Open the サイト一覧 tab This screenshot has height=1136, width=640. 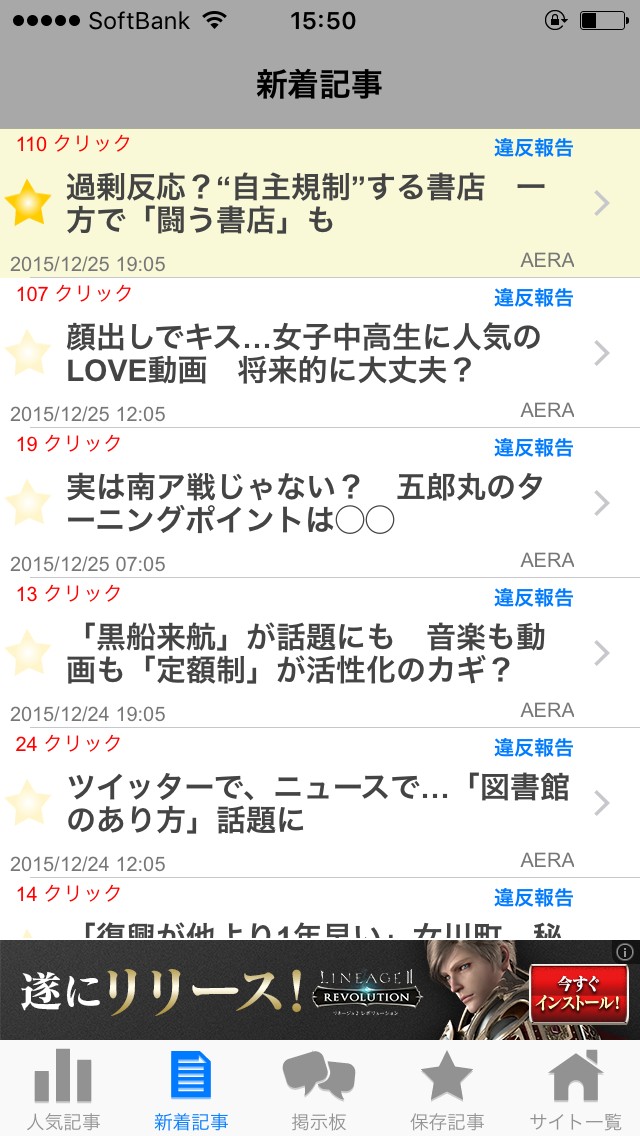(x=575, y=1089)
